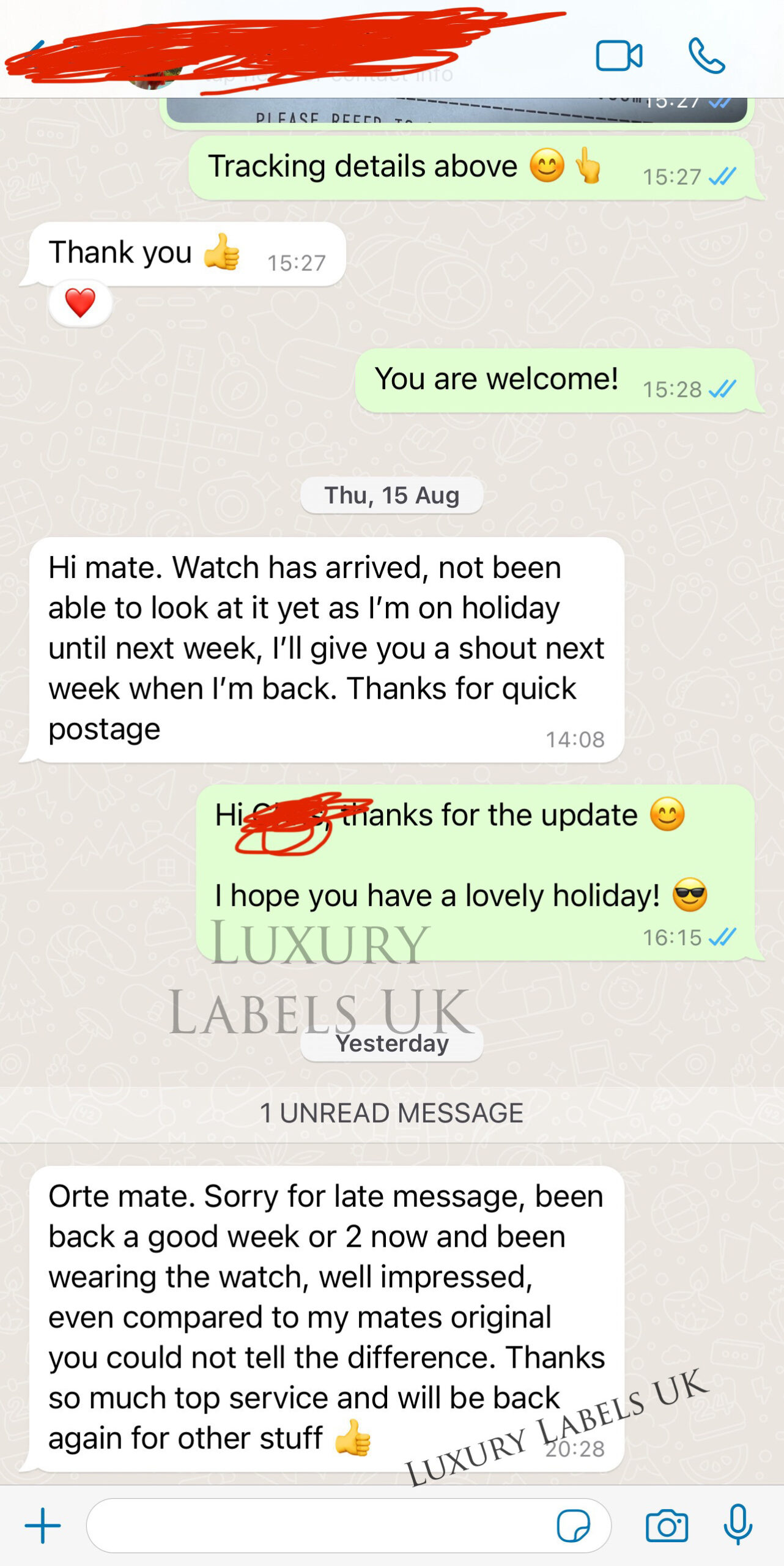
Task: Open the sticker picker
Action: 574,1526
